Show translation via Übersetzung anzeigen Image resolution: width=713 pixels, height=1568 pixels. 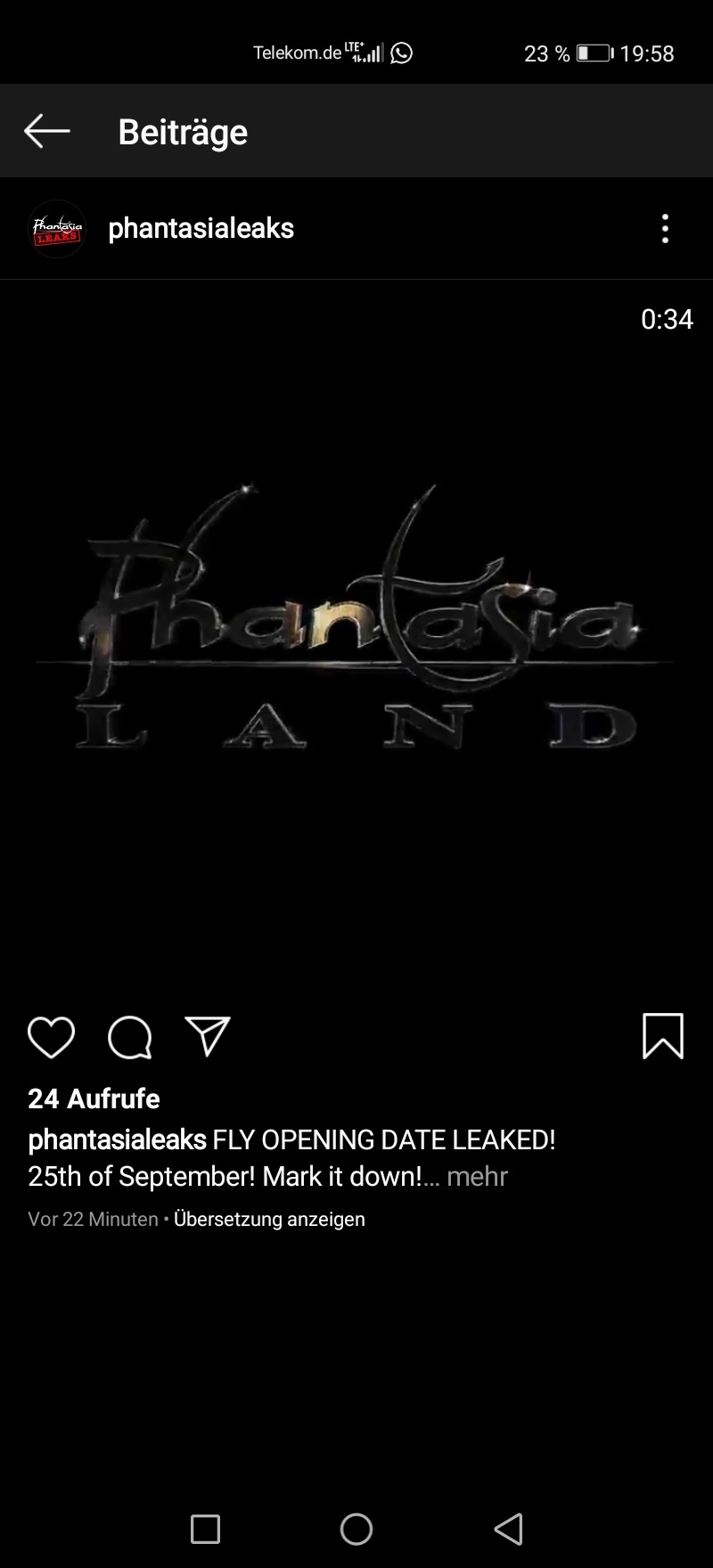coord(269,1219)
